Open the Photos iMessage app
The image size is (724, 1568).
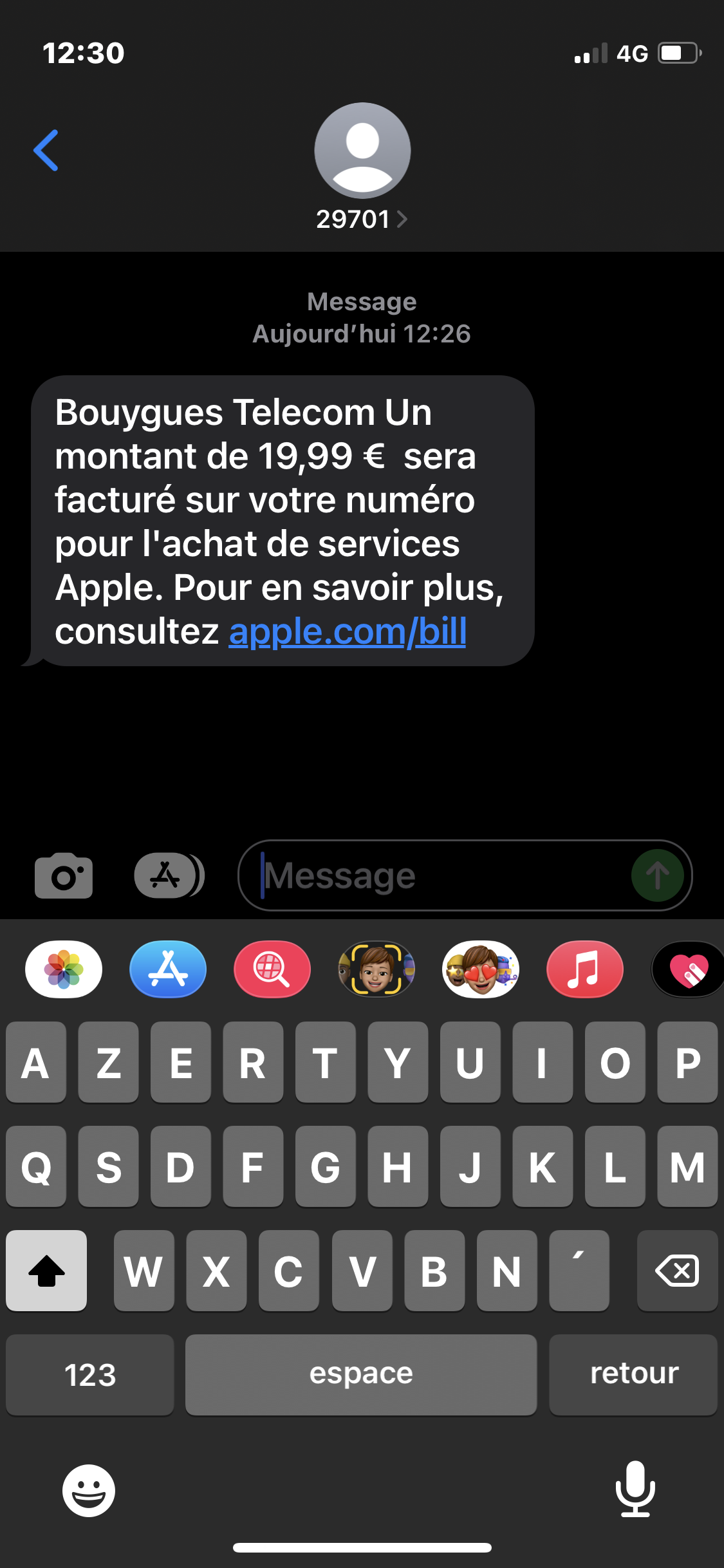(63, 969)
